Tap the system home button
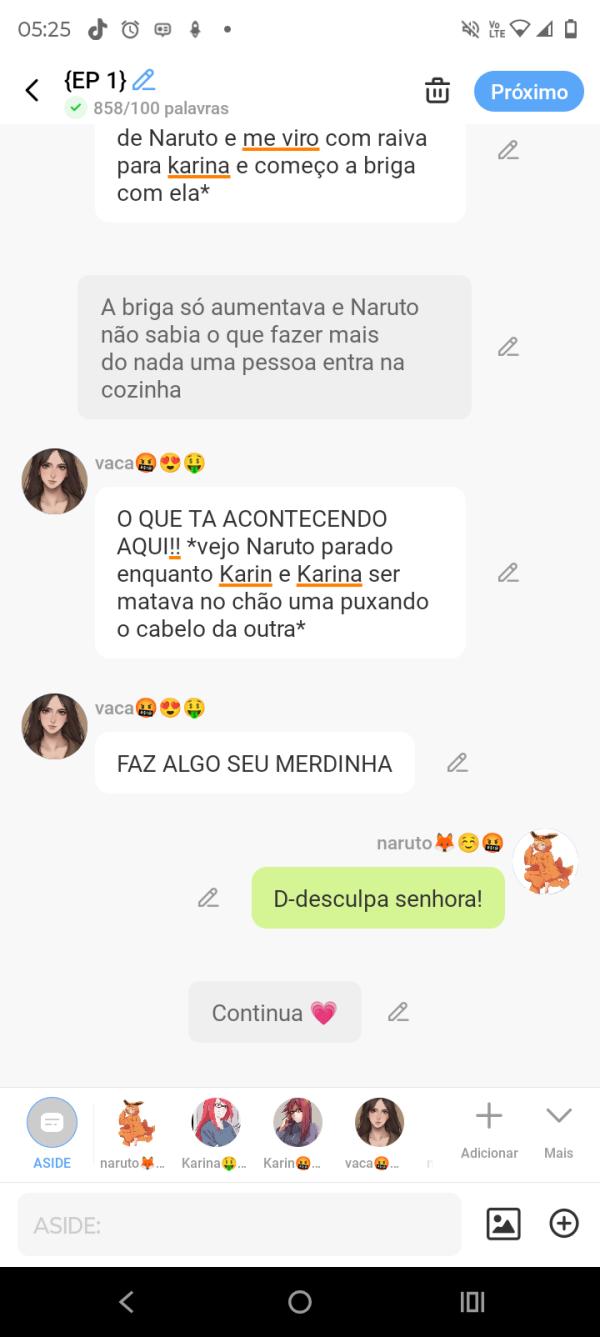Image resolution: width=600 pixels, height=1337 pixels. coord(300,1301)
